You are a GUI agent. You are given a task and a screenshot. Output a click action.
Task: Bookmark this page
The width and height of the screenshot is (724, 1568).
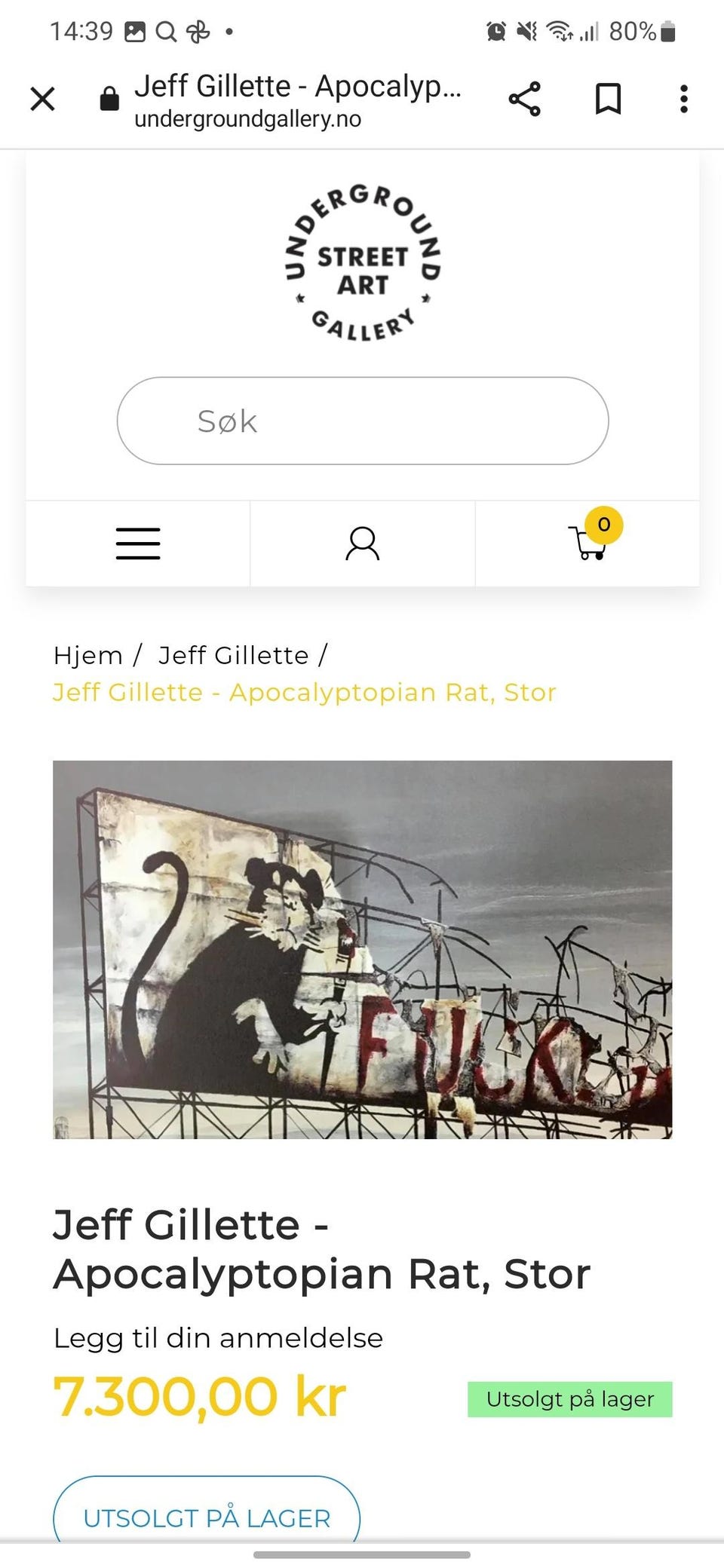[x=609, y=99]
